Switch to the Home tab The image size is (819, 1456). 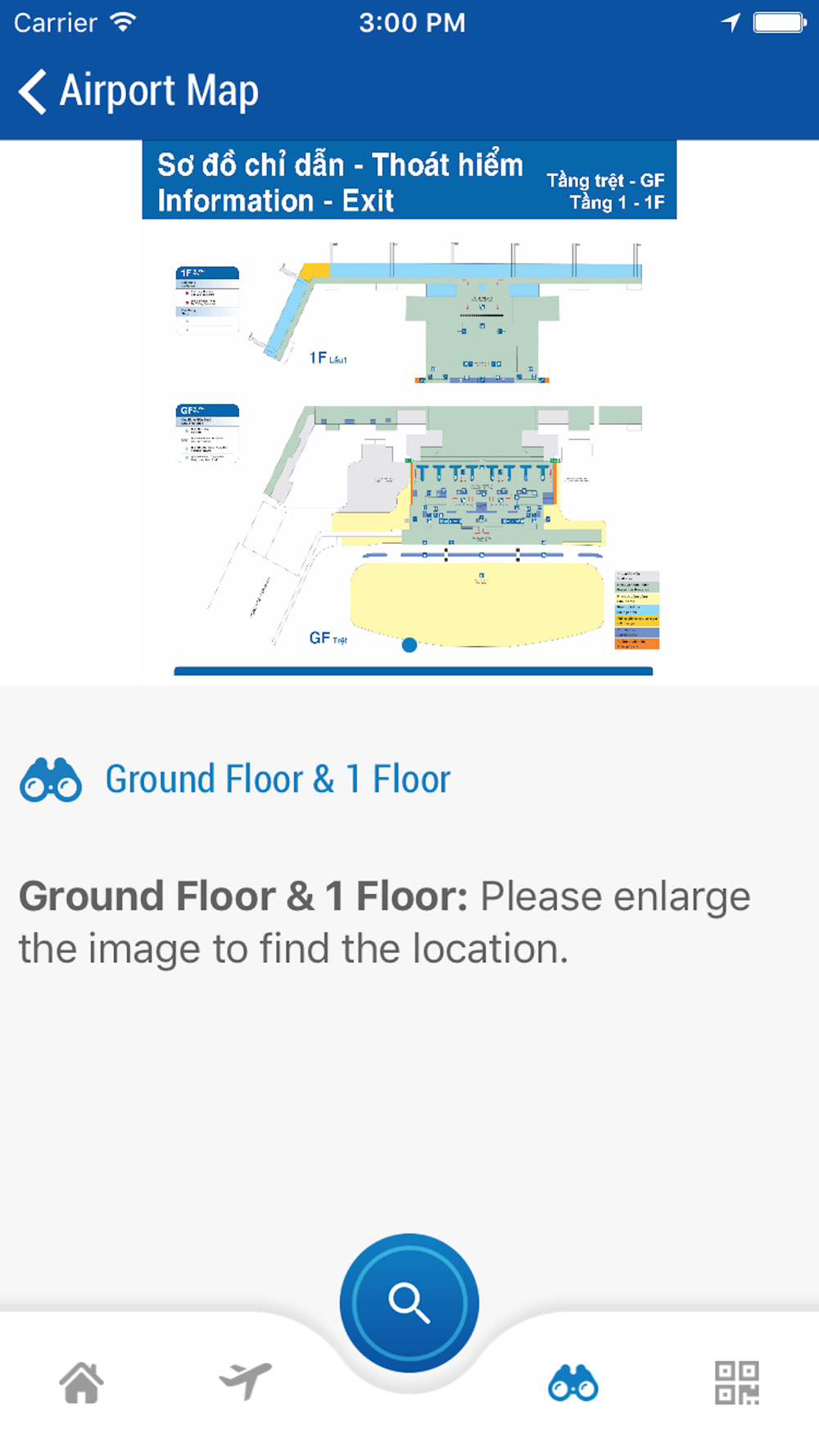tap(82, 1383)
